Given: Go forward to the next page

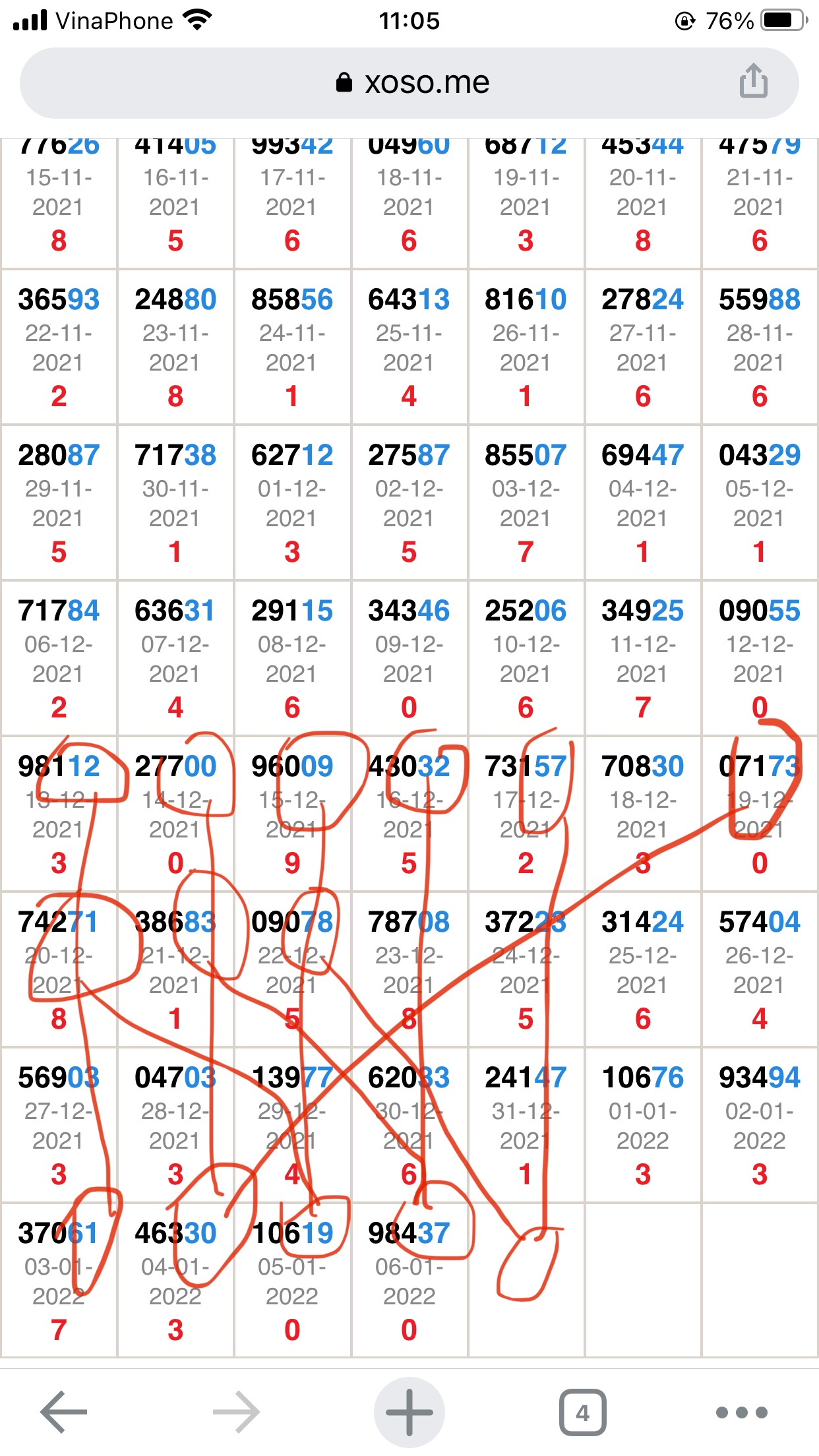Looking at the screenshot, I should [236, 1412].
